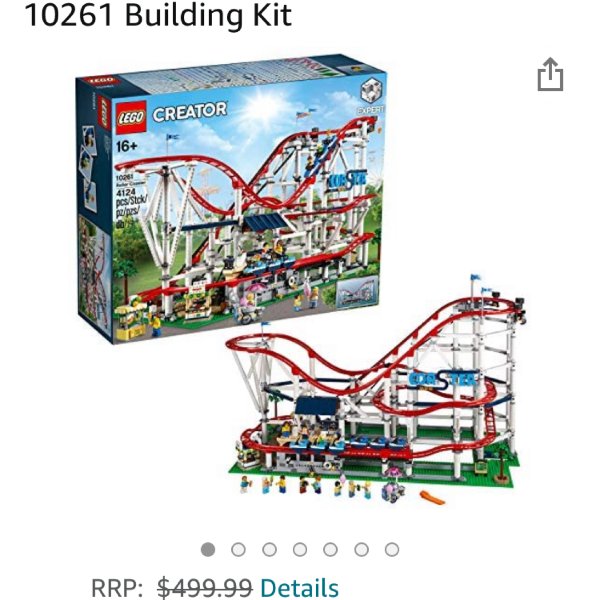Jump to the last product image dot
The image size is (600, 600).
392,549
